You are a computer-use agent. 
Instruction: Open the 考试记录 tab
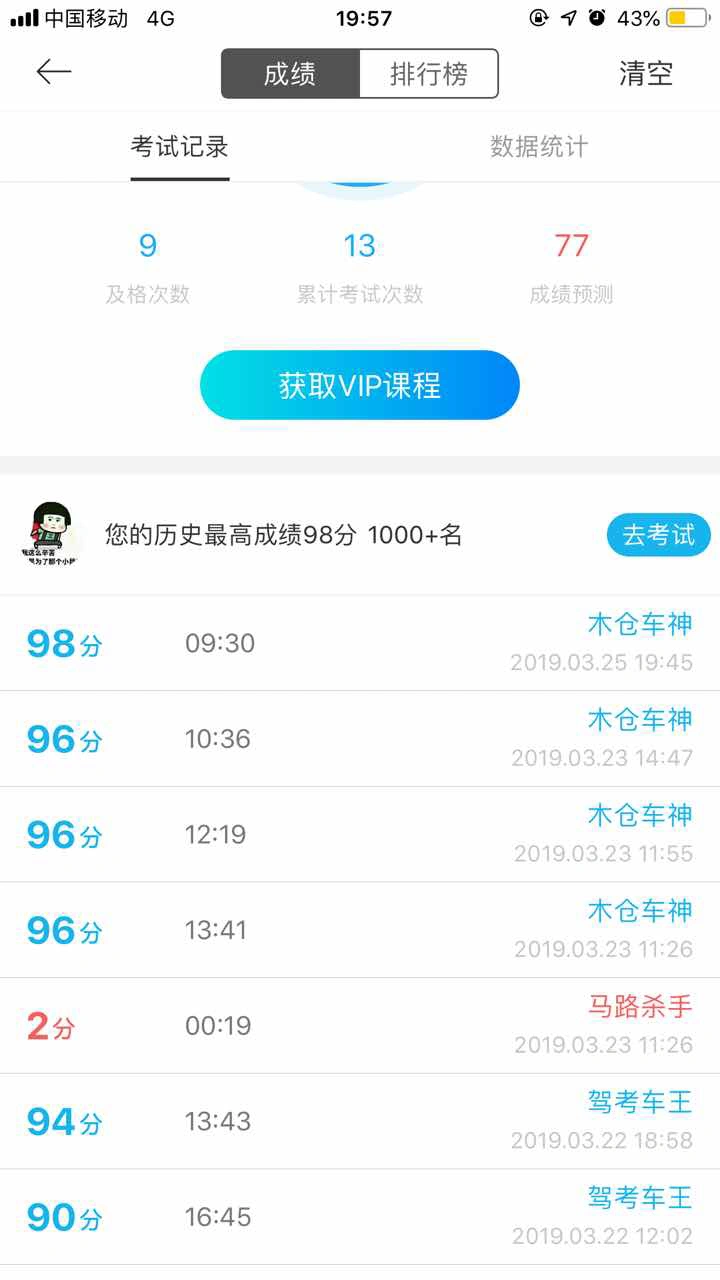click(180, 147)
